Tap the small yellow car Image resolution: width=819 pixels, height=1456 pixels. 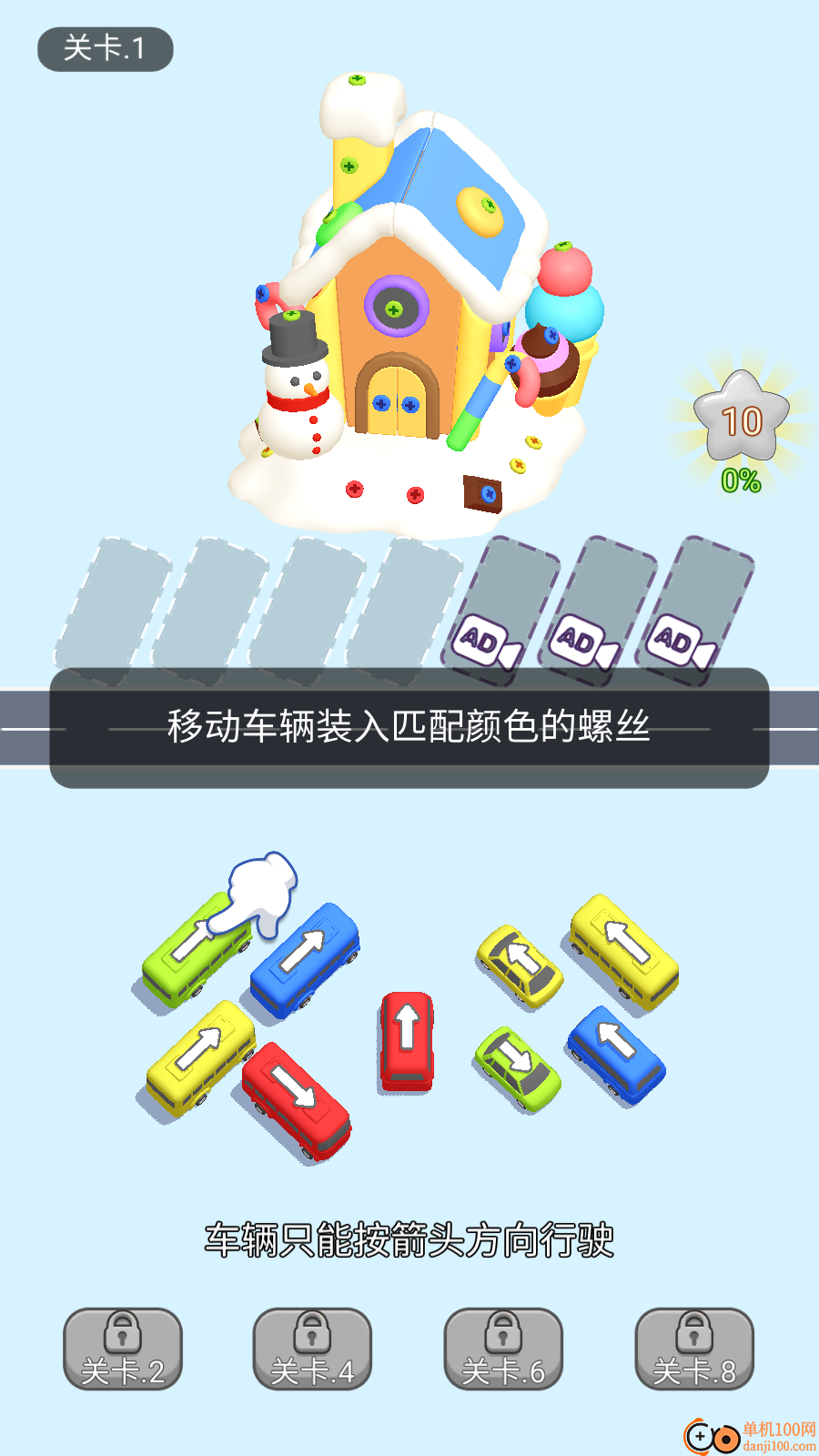point(519,965)
